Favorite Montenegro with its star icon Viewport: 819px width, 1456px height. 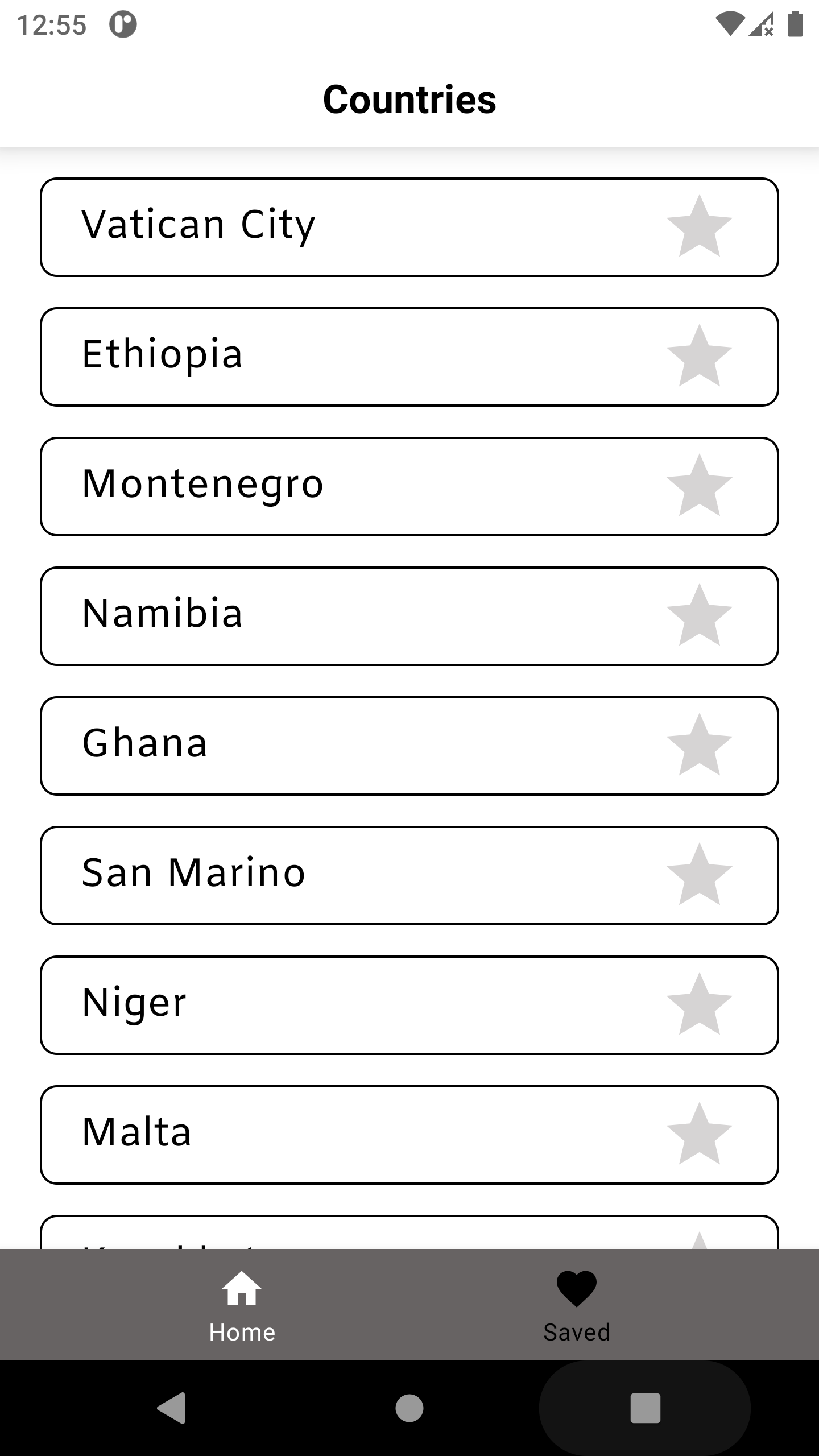tap(699, 486)
